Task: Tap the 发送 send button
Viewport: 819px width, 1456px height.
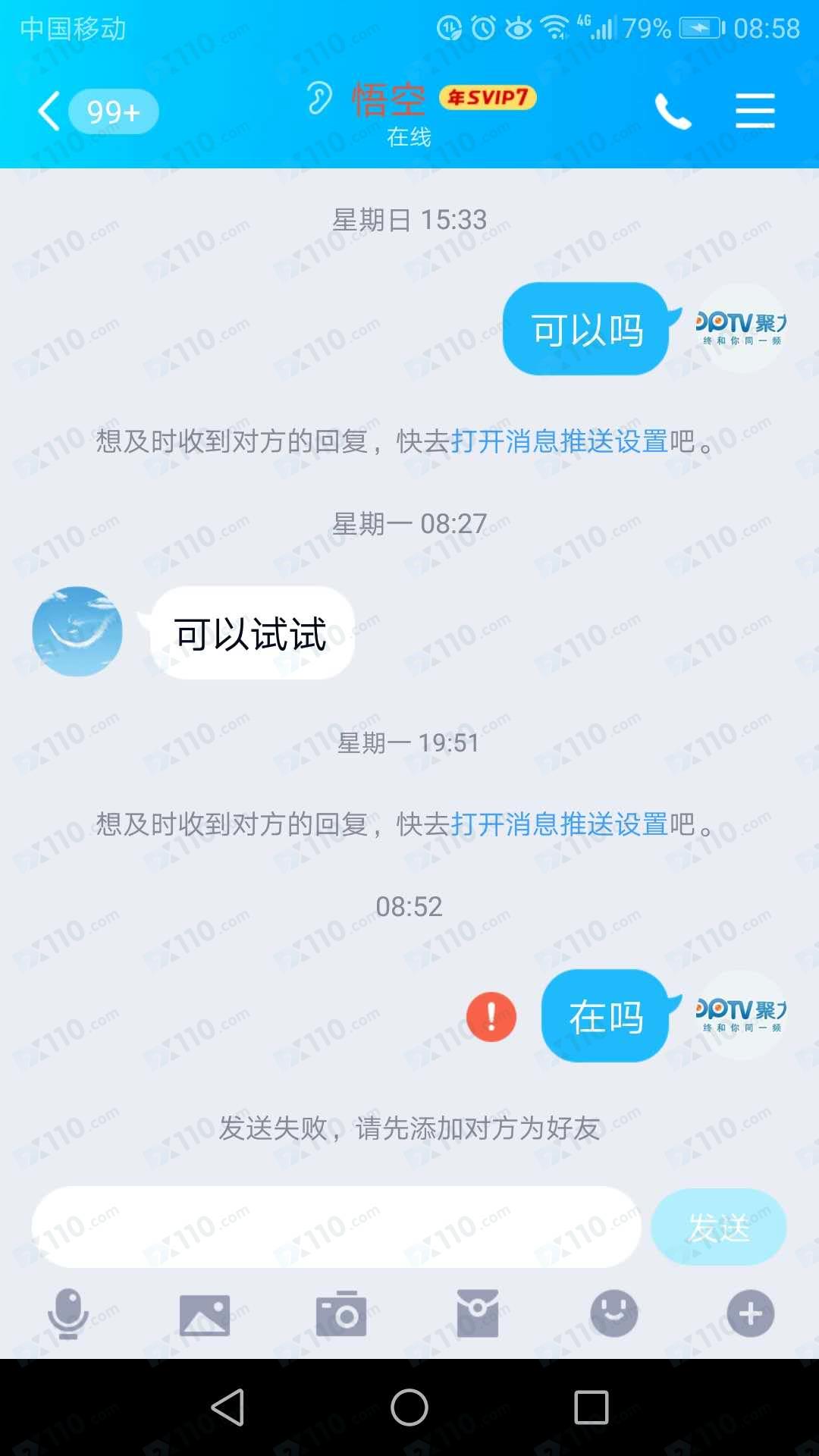Action: point(718,1226)
